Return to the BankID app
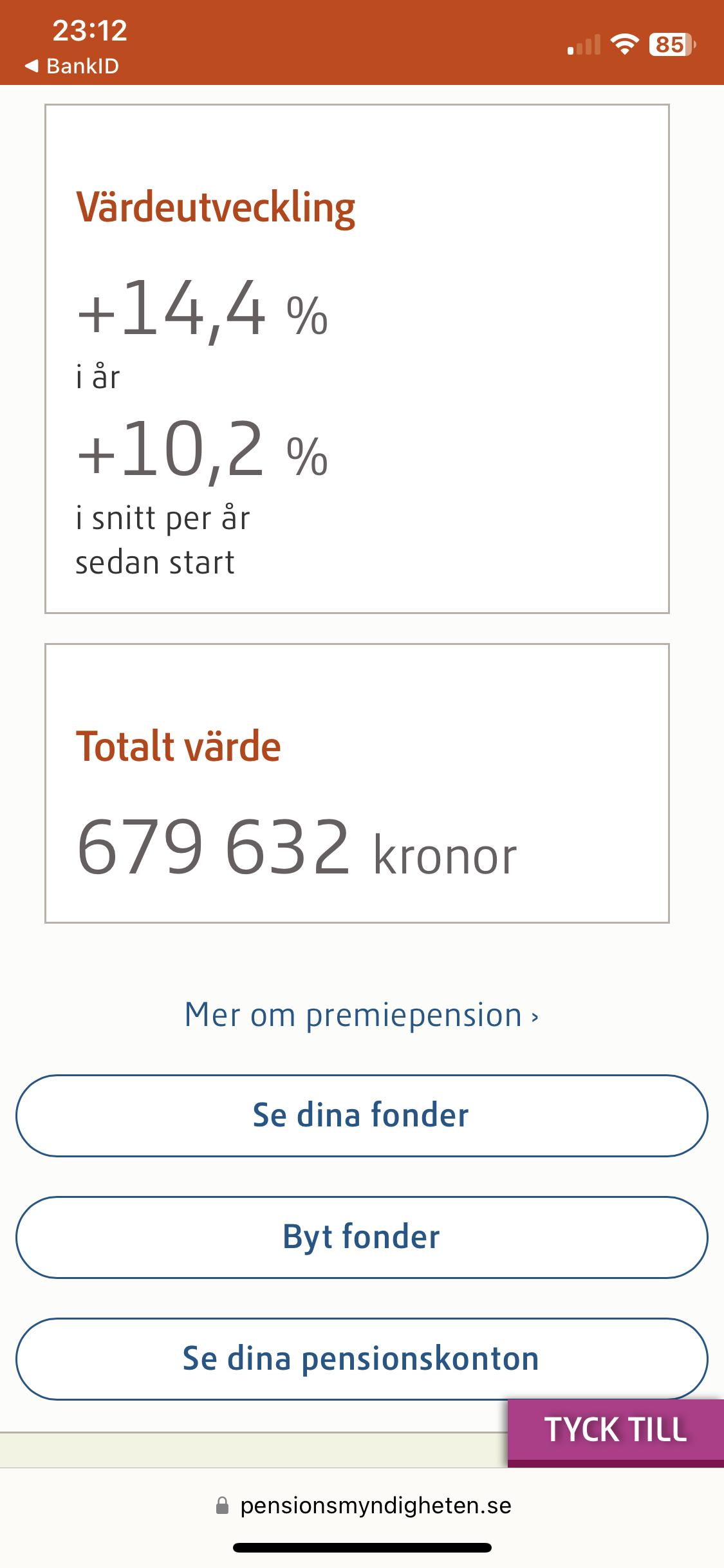This screenshot has width=724, height=1568. tap(71, 66)
